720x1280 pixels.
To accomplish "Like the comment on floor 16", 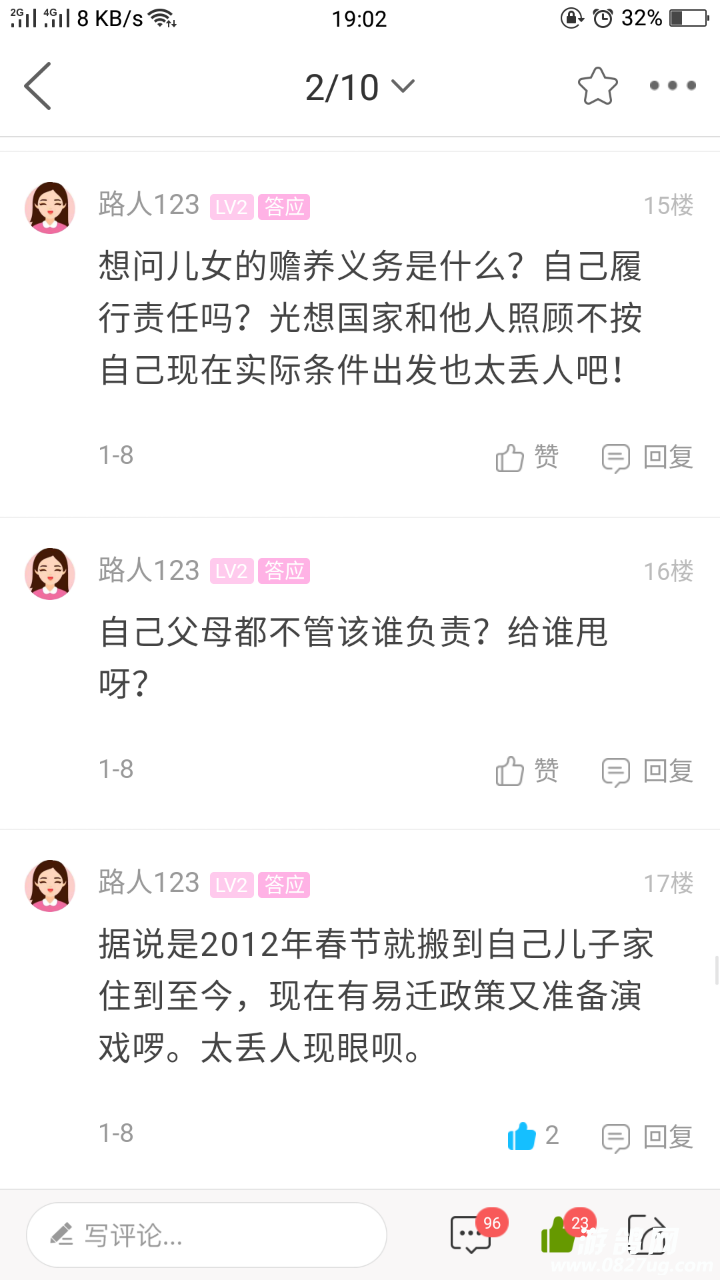I will pos(526,771).
